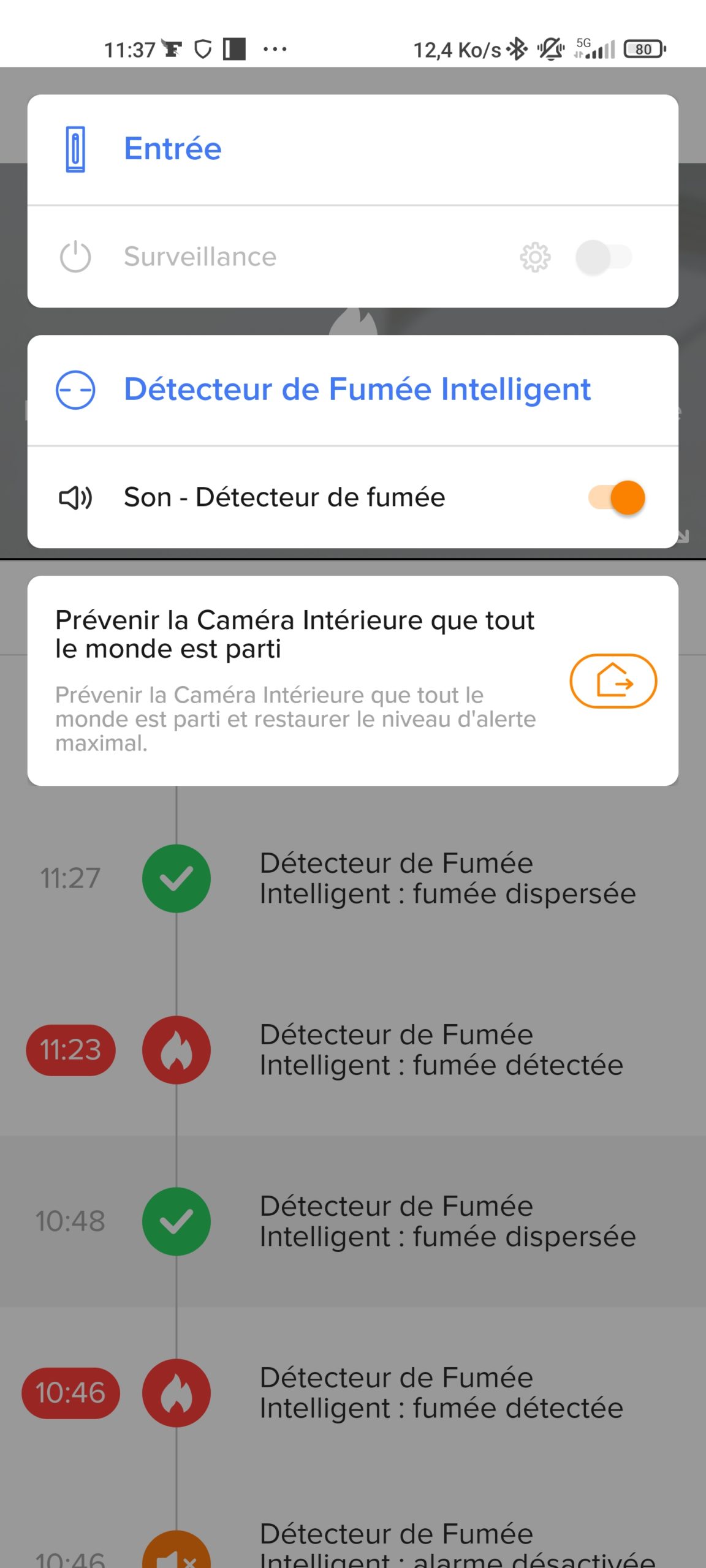Open the Entrée device header

(352, 149)
